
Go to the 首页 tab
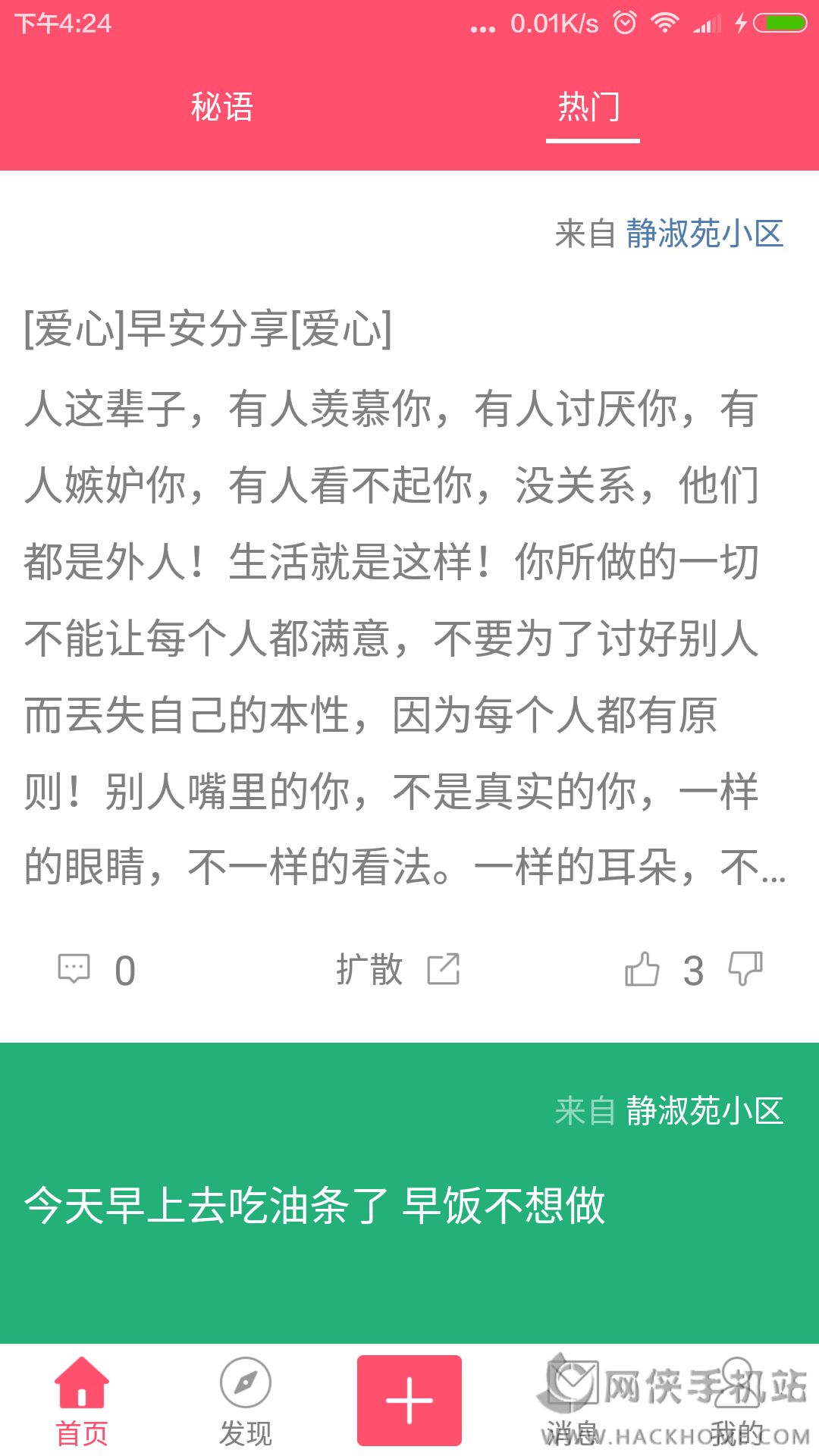coord(82,1402)
